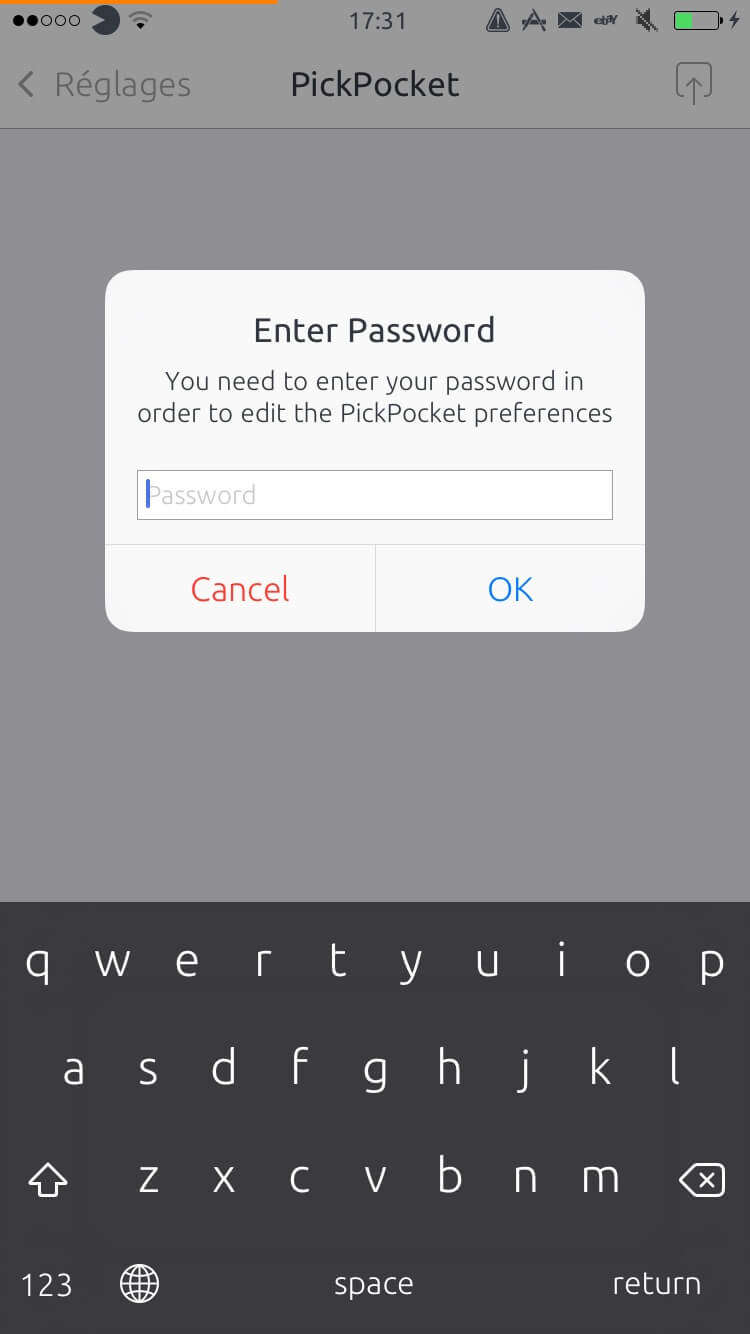Switch keyboard to 123 numbers layout
The width and height of the screenshot is (750, 1334).
[x=46, y=1284]
